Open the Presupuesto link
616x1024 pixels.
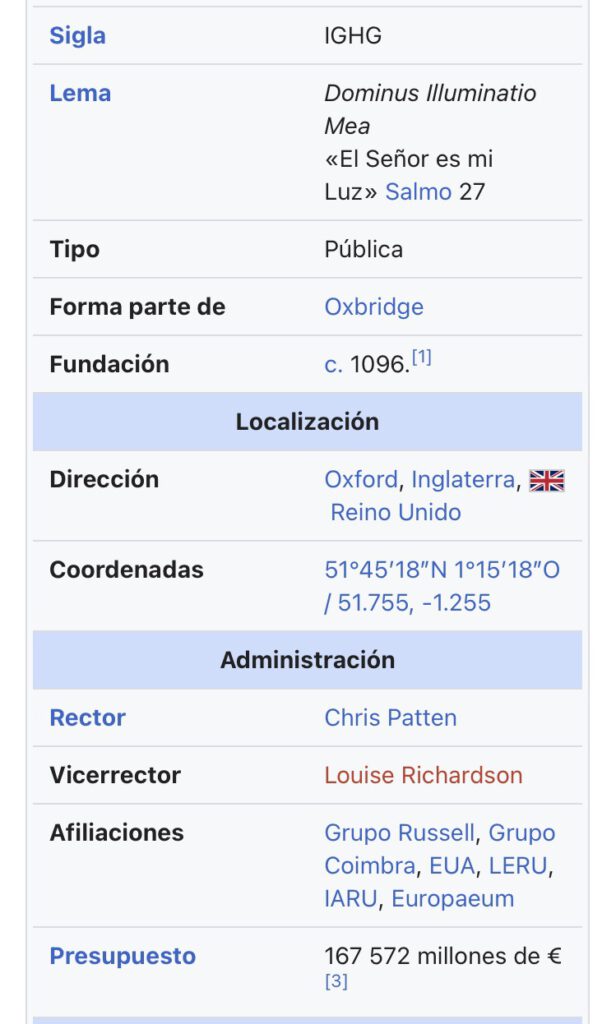[123, 956]
